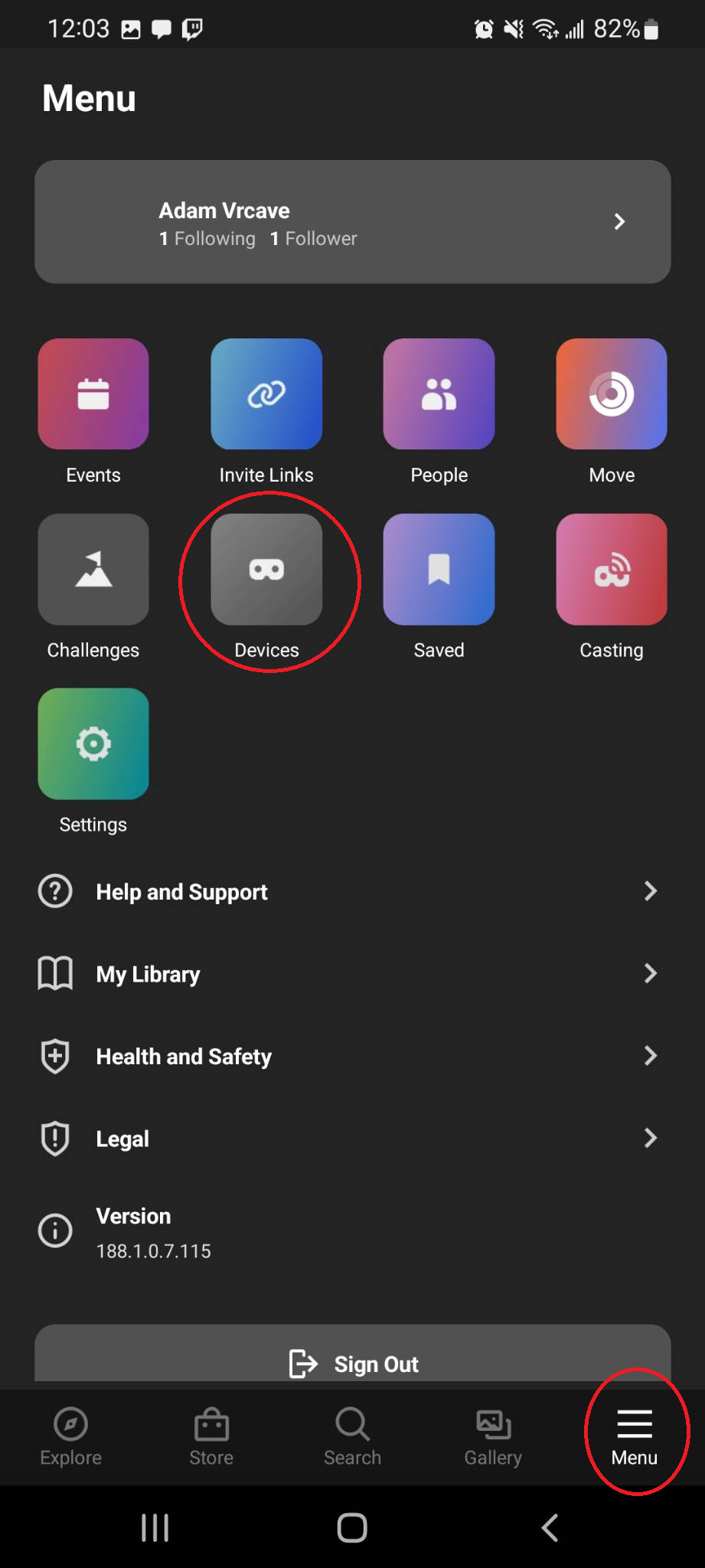This screenshot has width=705, height=1568.
Task: Select the Move fitness icon
Action: [611, 394]
